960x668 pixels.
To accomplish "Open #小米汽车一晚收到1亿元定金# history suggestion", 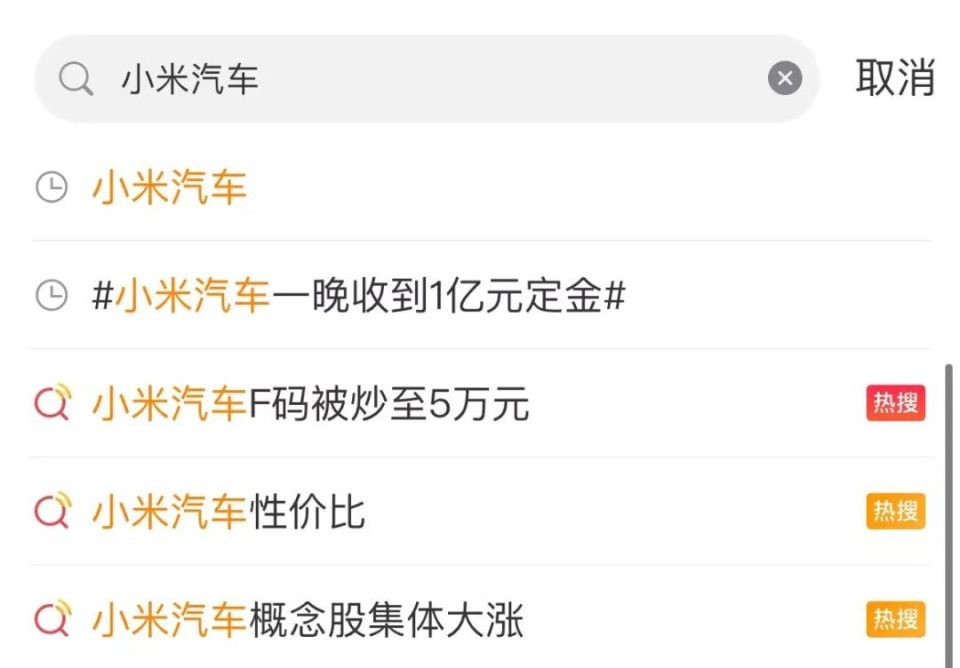I will (358, 296).
